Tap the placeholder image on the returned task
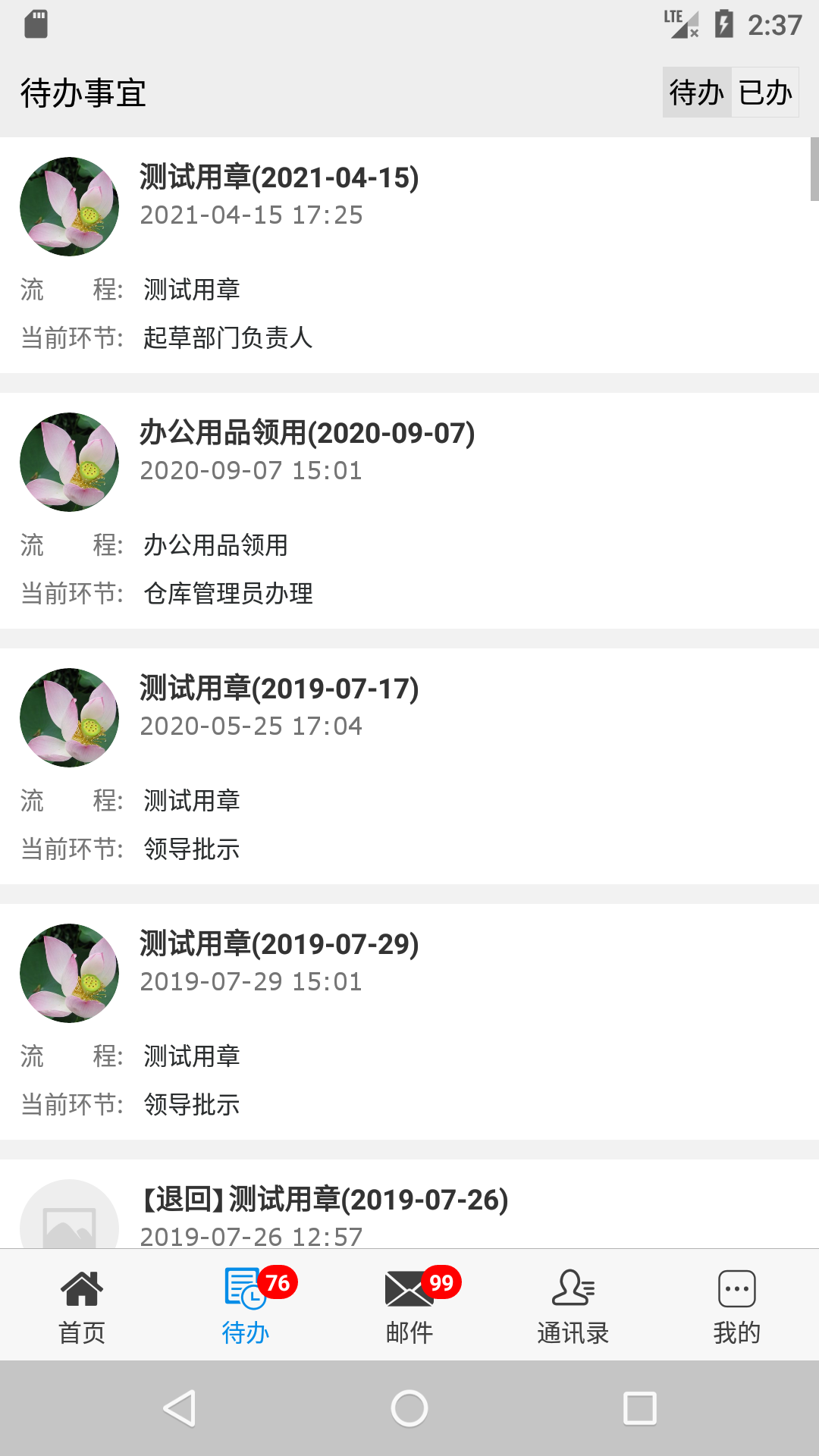This screenshot has height=1456, width=819. pyautogui.click(x=69, y=1228)
